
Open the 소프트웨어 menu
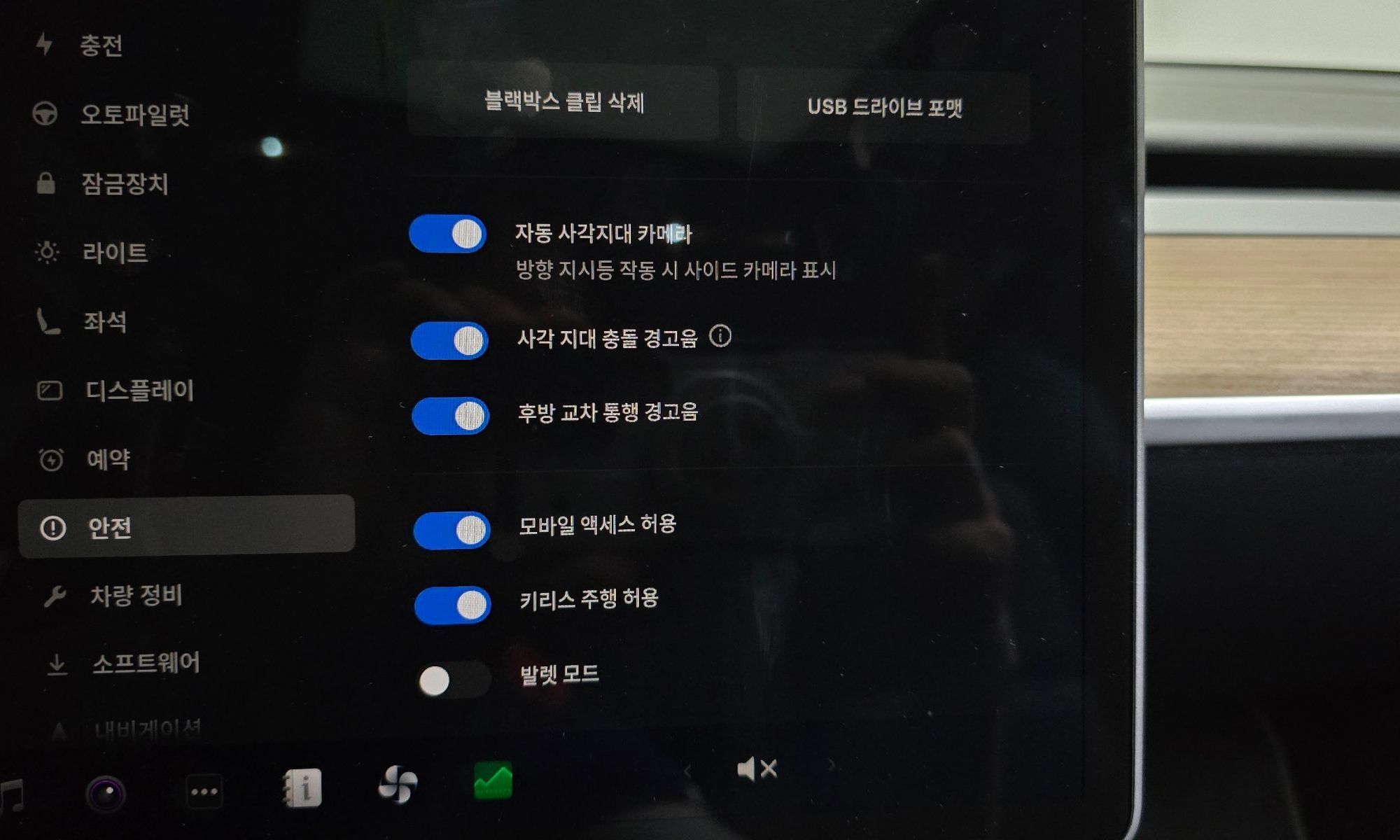[146, 663]
